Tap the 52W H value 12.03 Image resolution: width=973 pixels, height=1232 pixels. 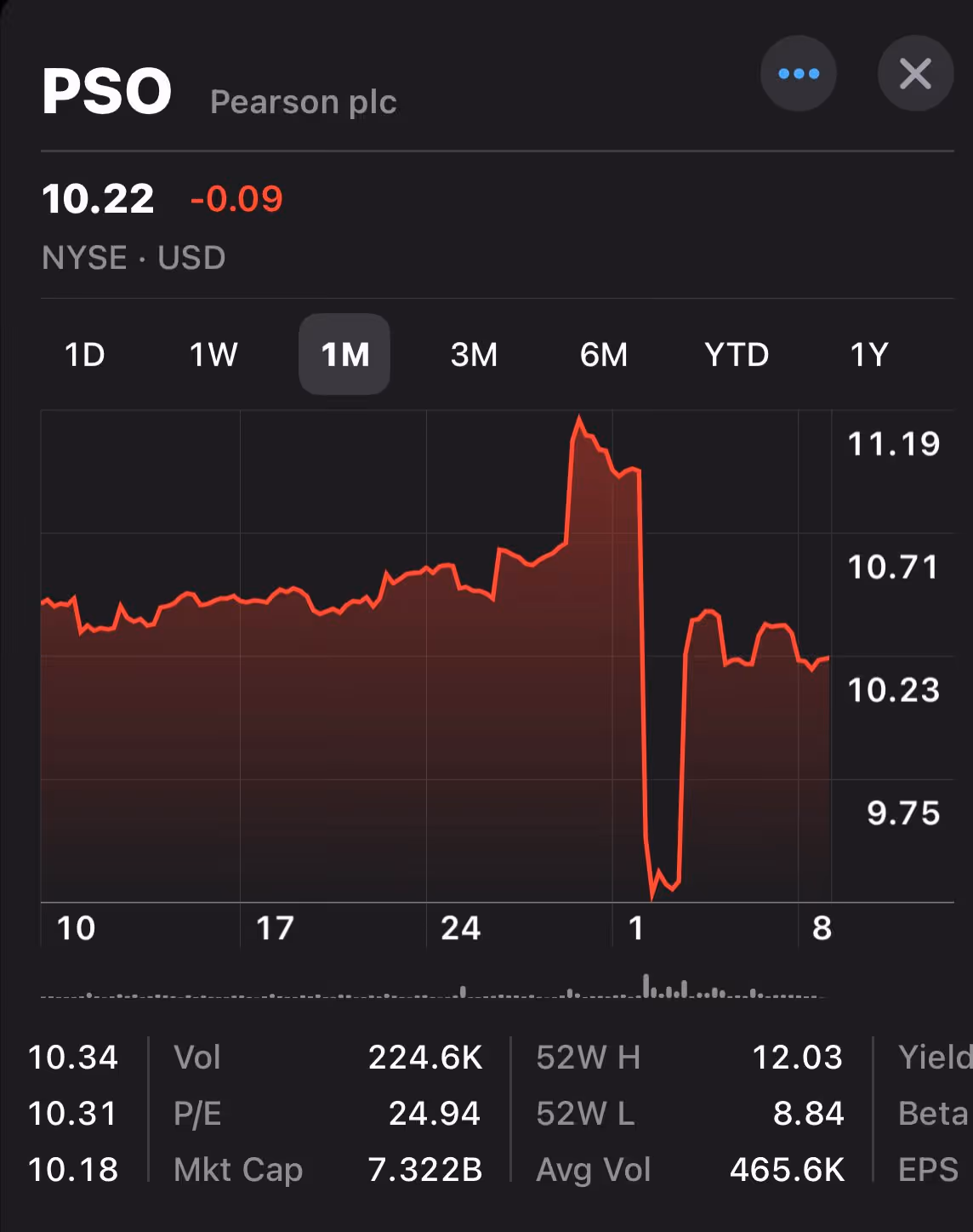click(x=798, y=1058)
